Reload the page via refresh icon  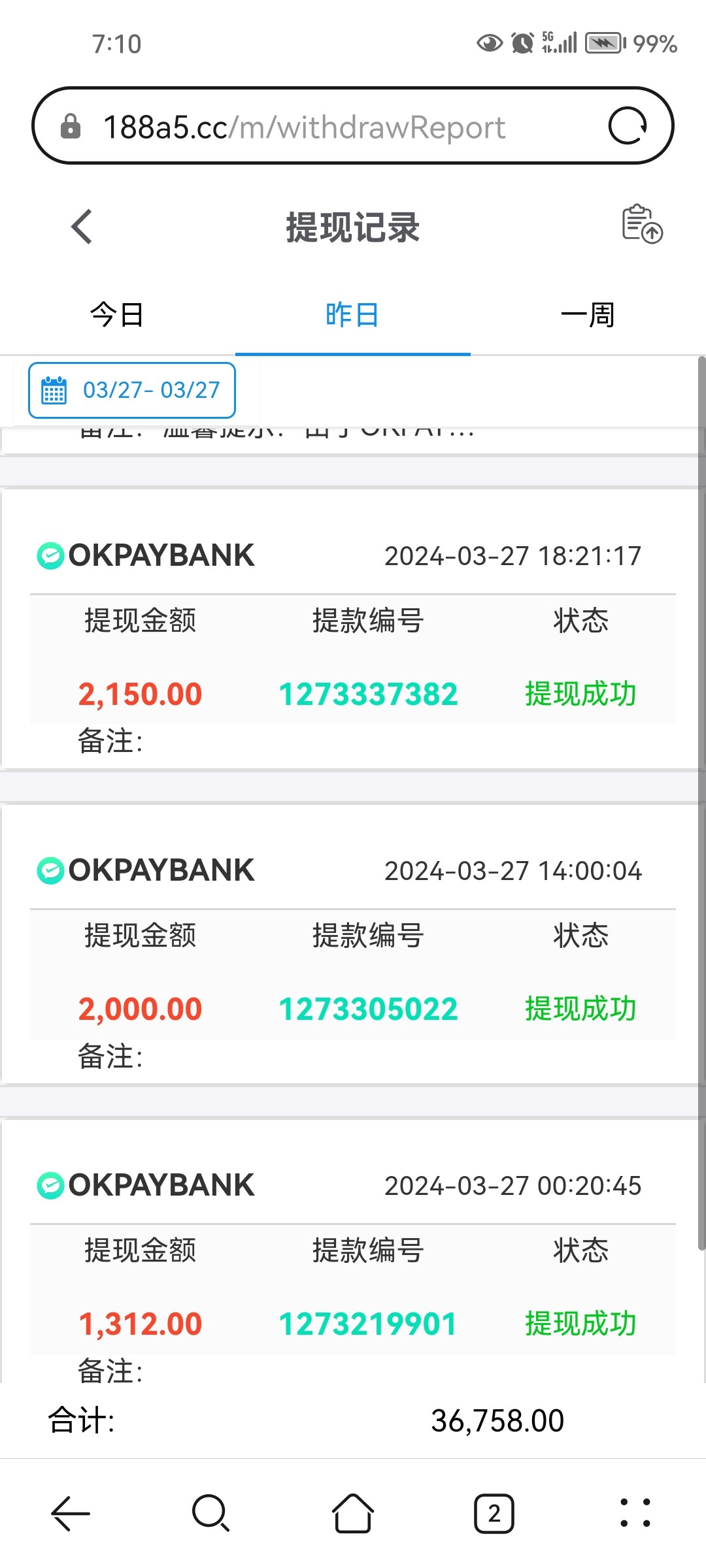(630, 126)
